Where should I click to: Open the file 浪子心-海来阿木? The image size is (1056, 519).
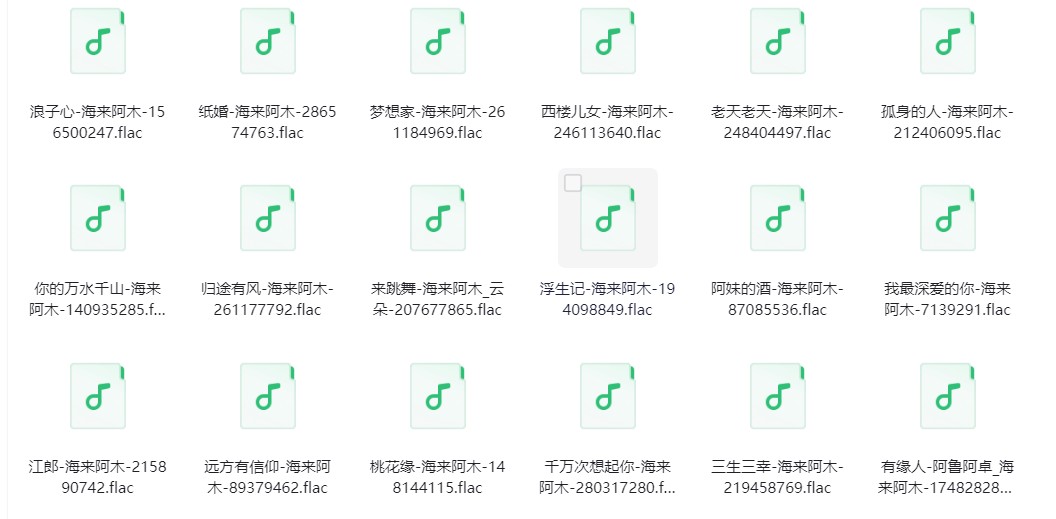[x=98, y=41]
